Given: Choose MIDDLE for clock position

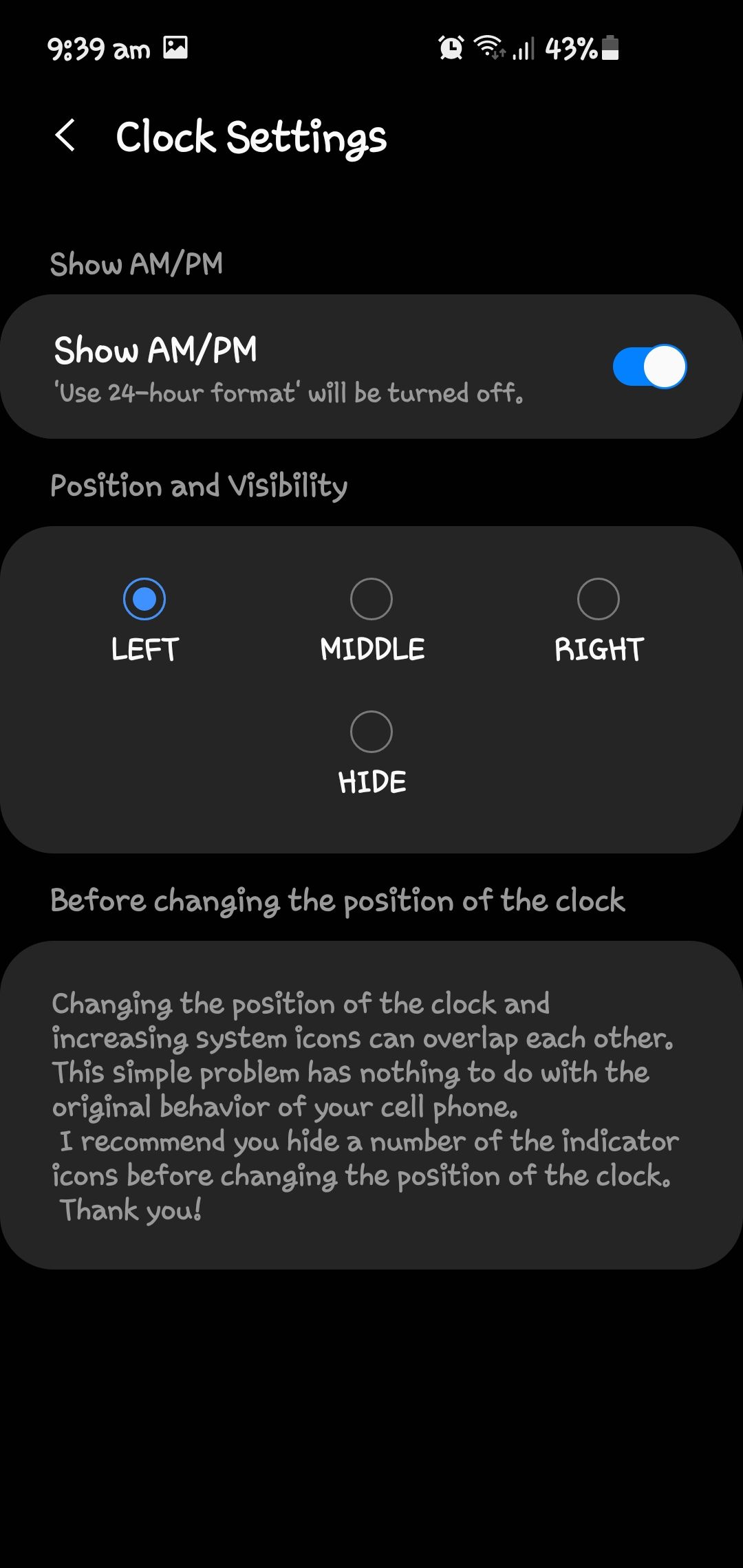Looking at the screenshot, I should (x=371, y=600).
